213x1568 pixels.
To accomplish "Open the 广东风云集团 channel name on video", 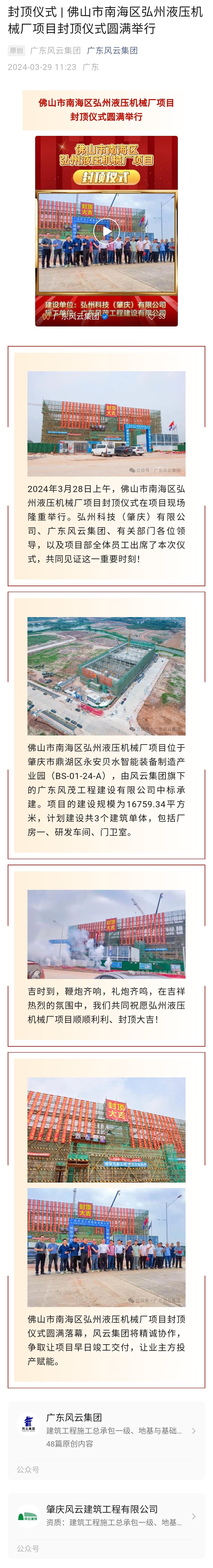I will point(76,316).
